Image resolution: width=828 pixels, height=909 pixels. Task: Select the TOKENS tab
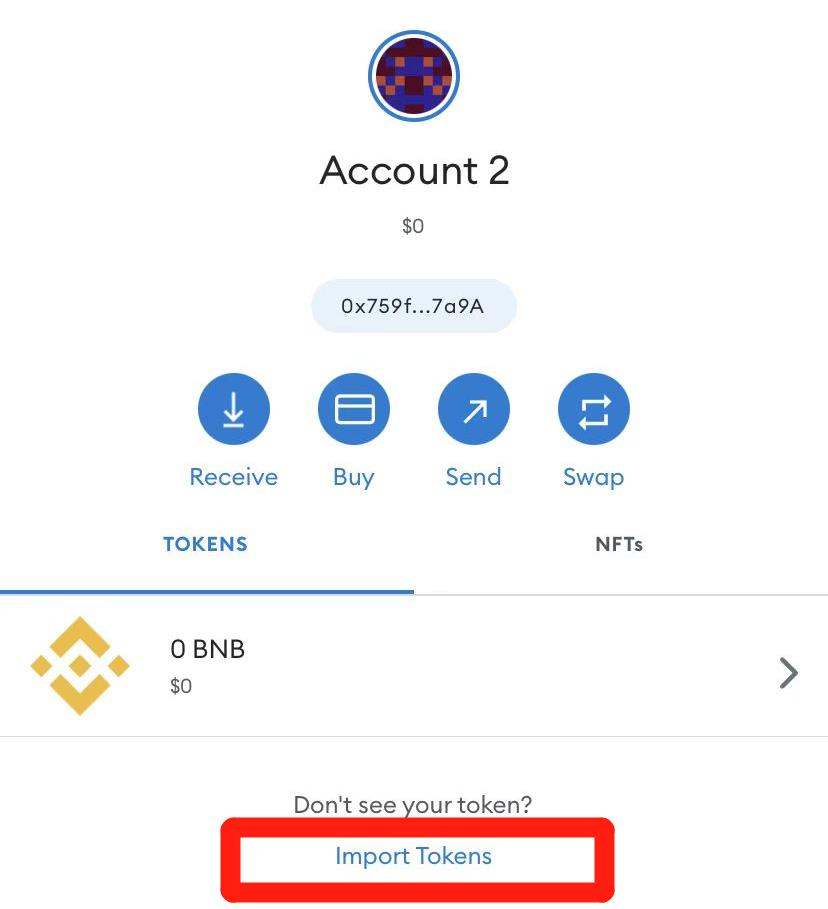click(x=205, y=545)
